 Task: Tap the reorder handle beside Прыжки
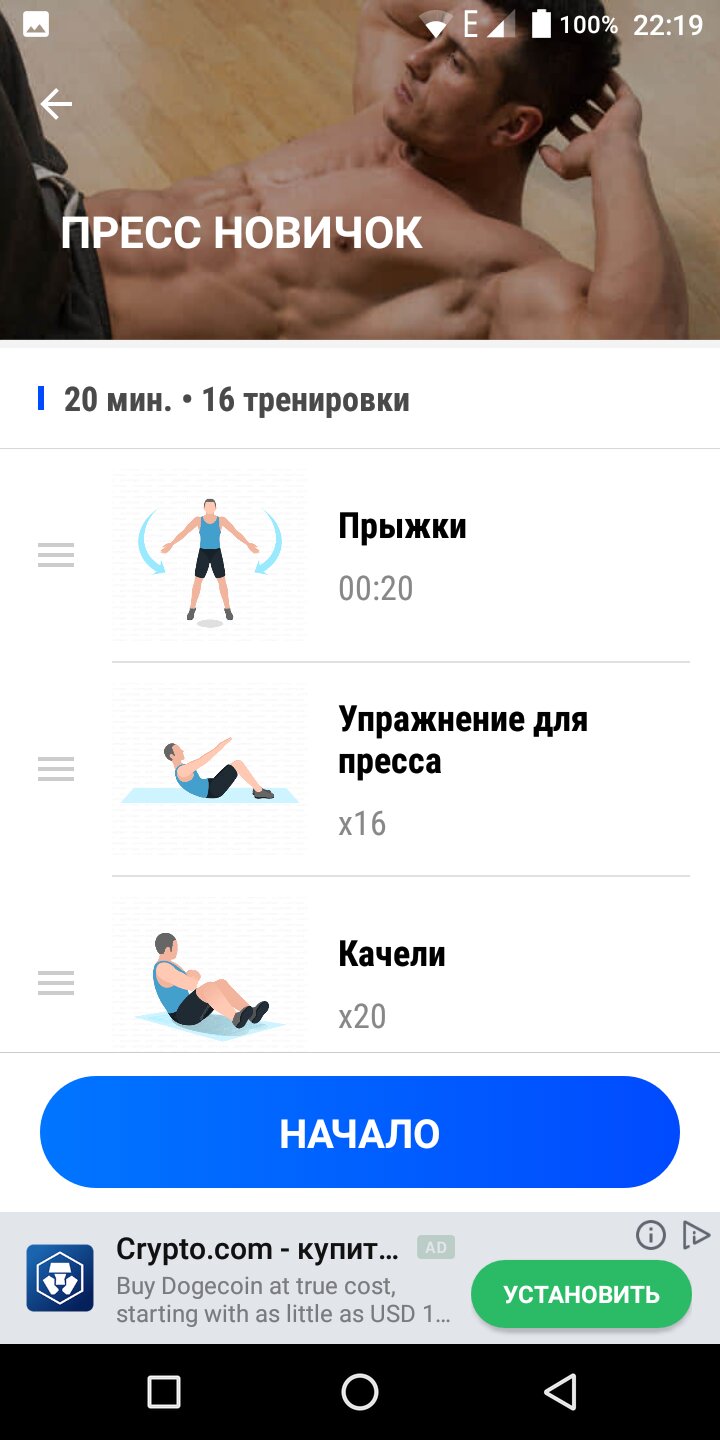[x=56, y=555]
